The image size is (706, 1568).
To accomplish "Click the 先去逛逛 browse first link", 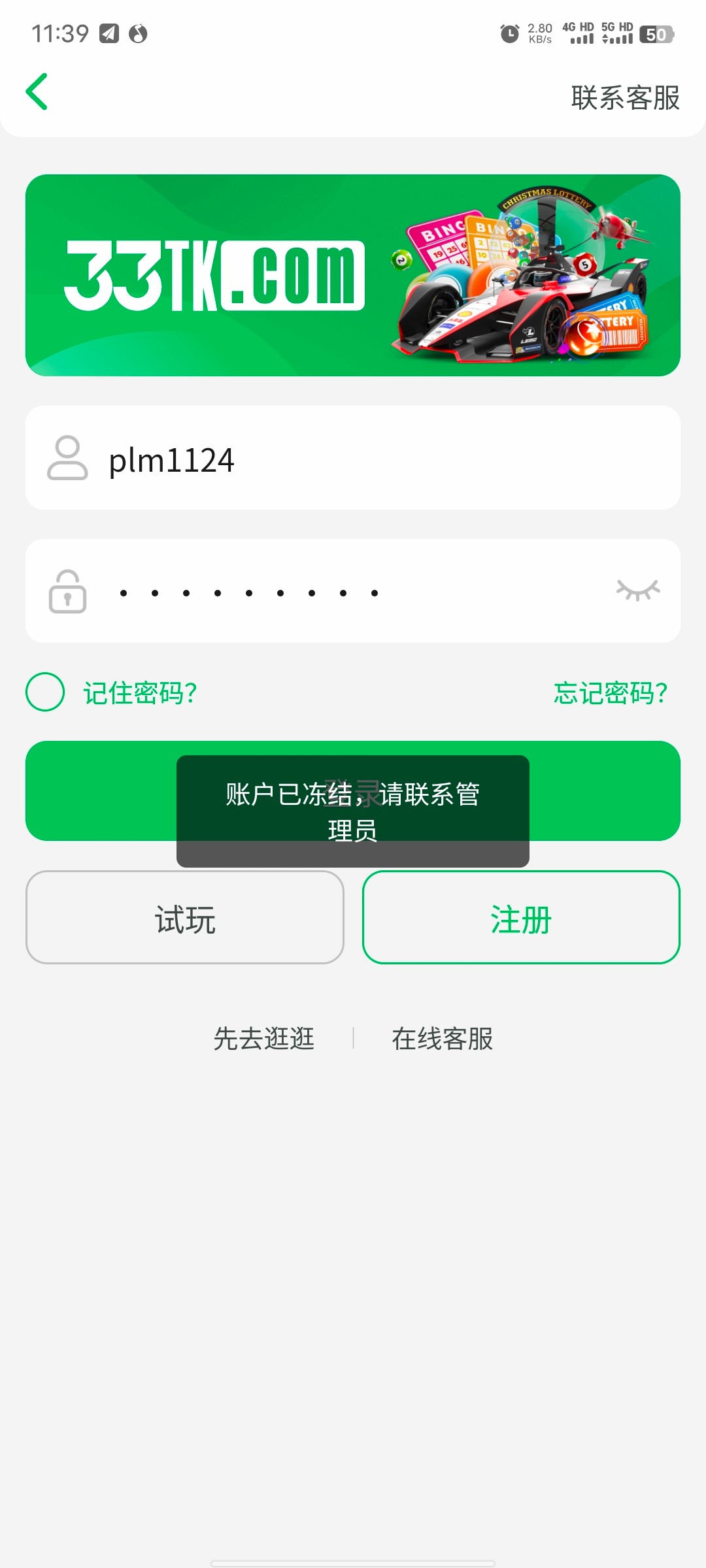I will pyautogui.click(x=264, y=1039).
